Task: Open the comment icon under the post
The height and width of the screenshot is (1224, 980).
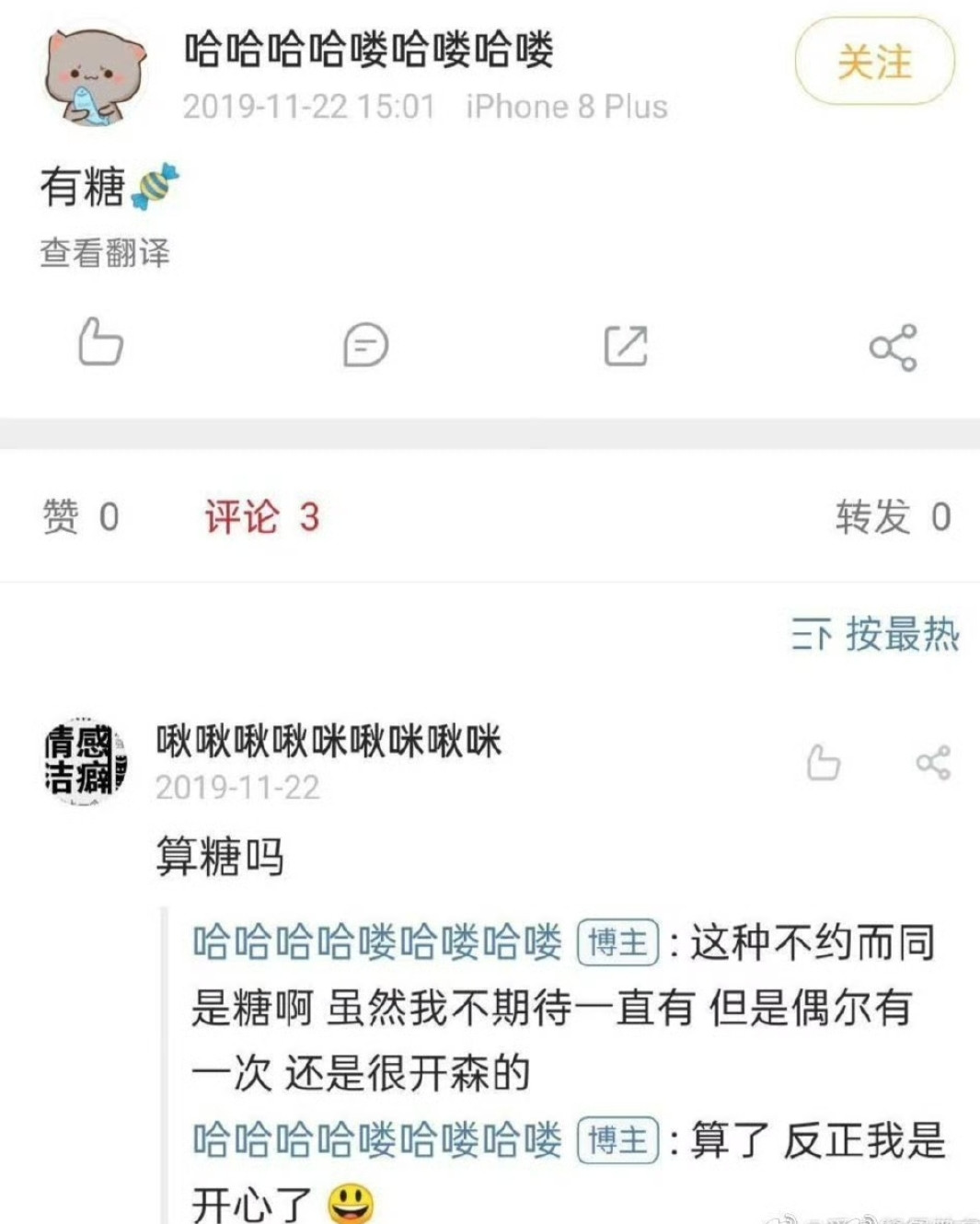Action: tap(365, 345)
